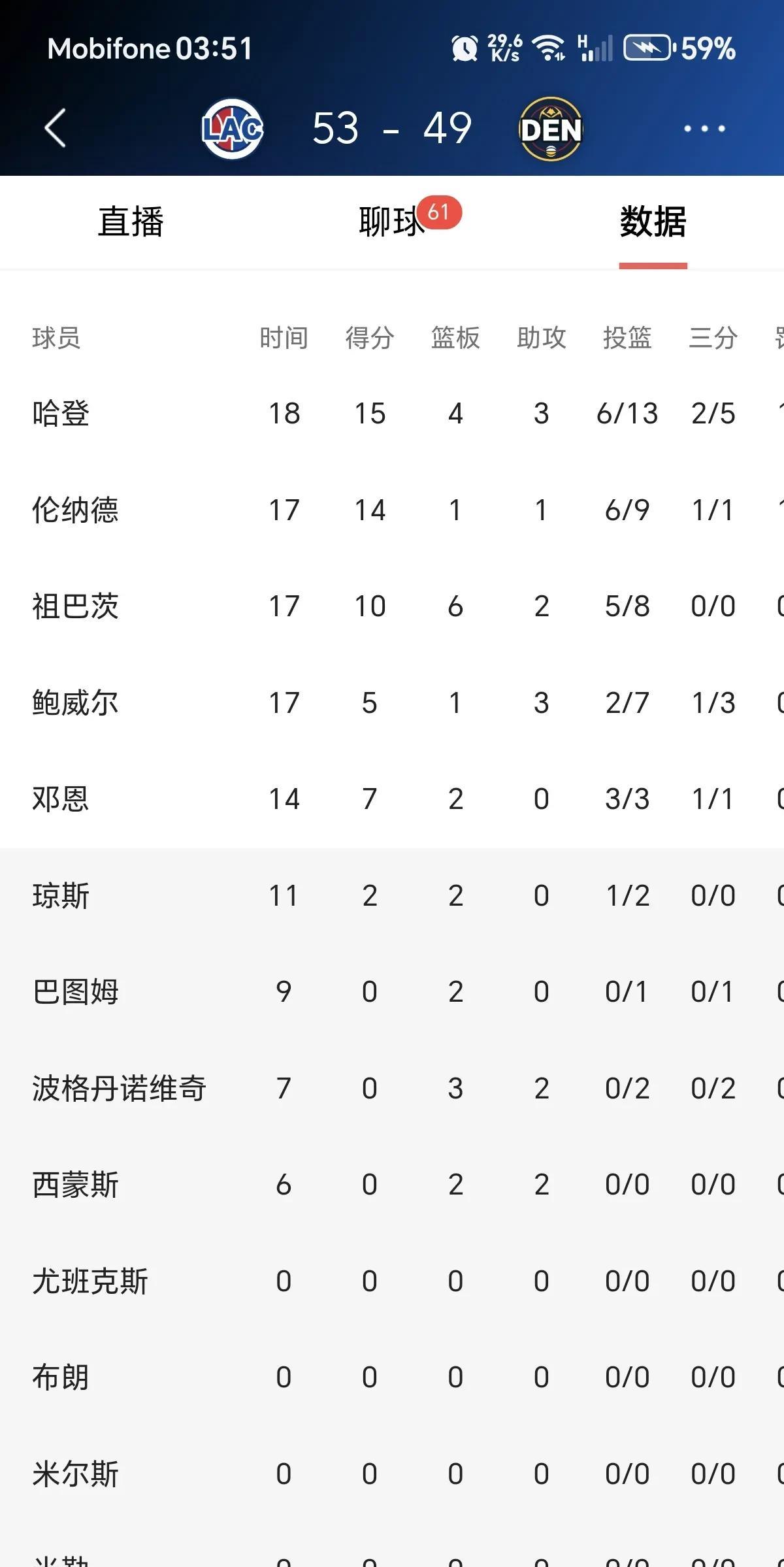Go back using the top-left arrow
The height and width of the screenshot is (1567, 784).
[55, 128]
